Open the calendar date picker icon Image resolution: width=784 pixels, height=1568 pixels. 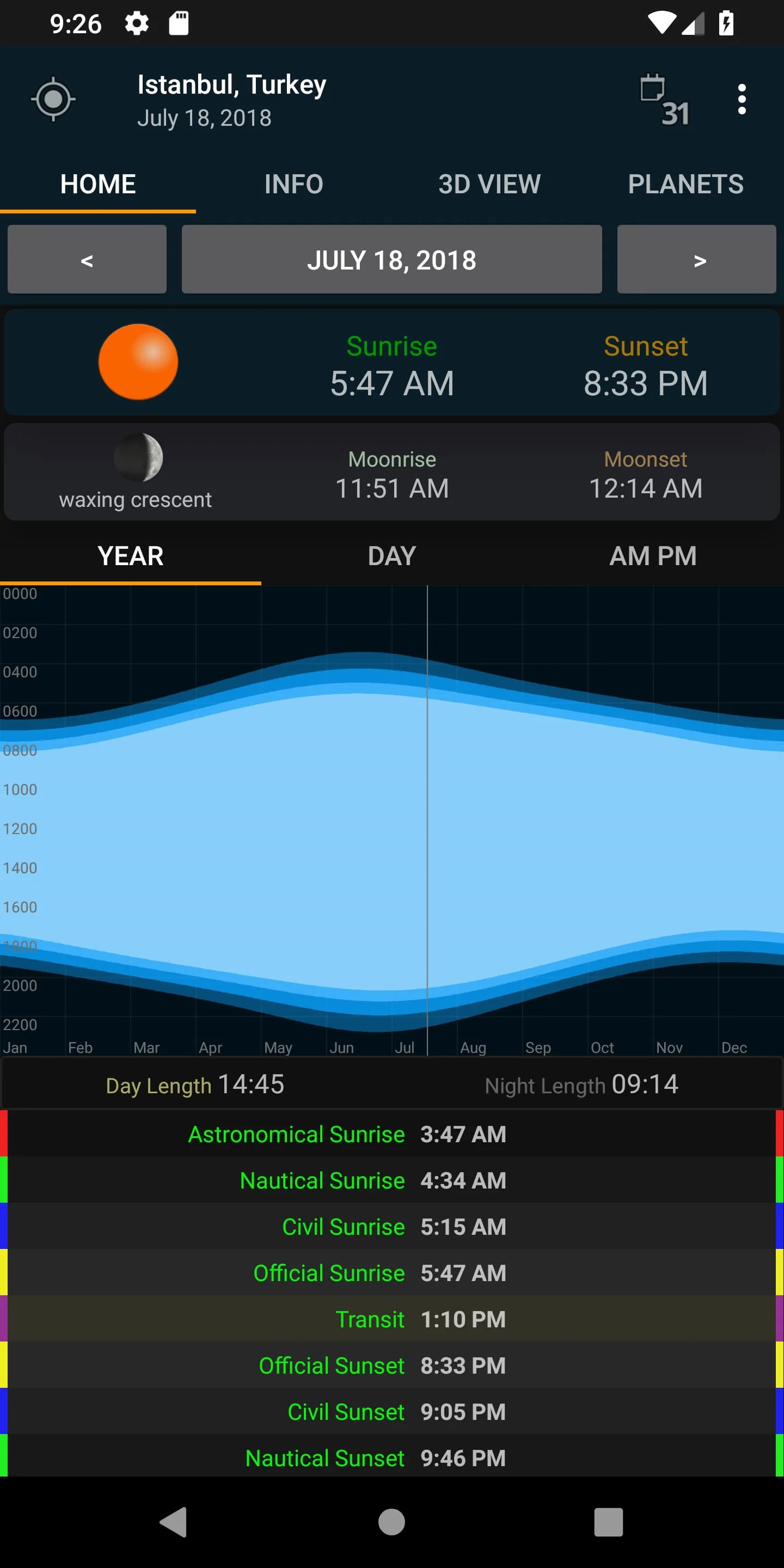point(664,99)
